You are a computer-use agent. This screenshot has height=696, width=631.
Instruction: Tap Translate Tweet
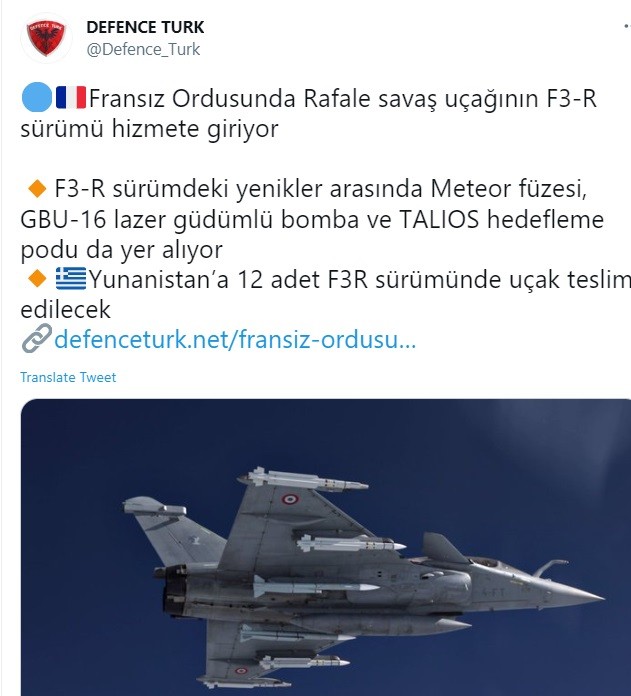point(68,377)
